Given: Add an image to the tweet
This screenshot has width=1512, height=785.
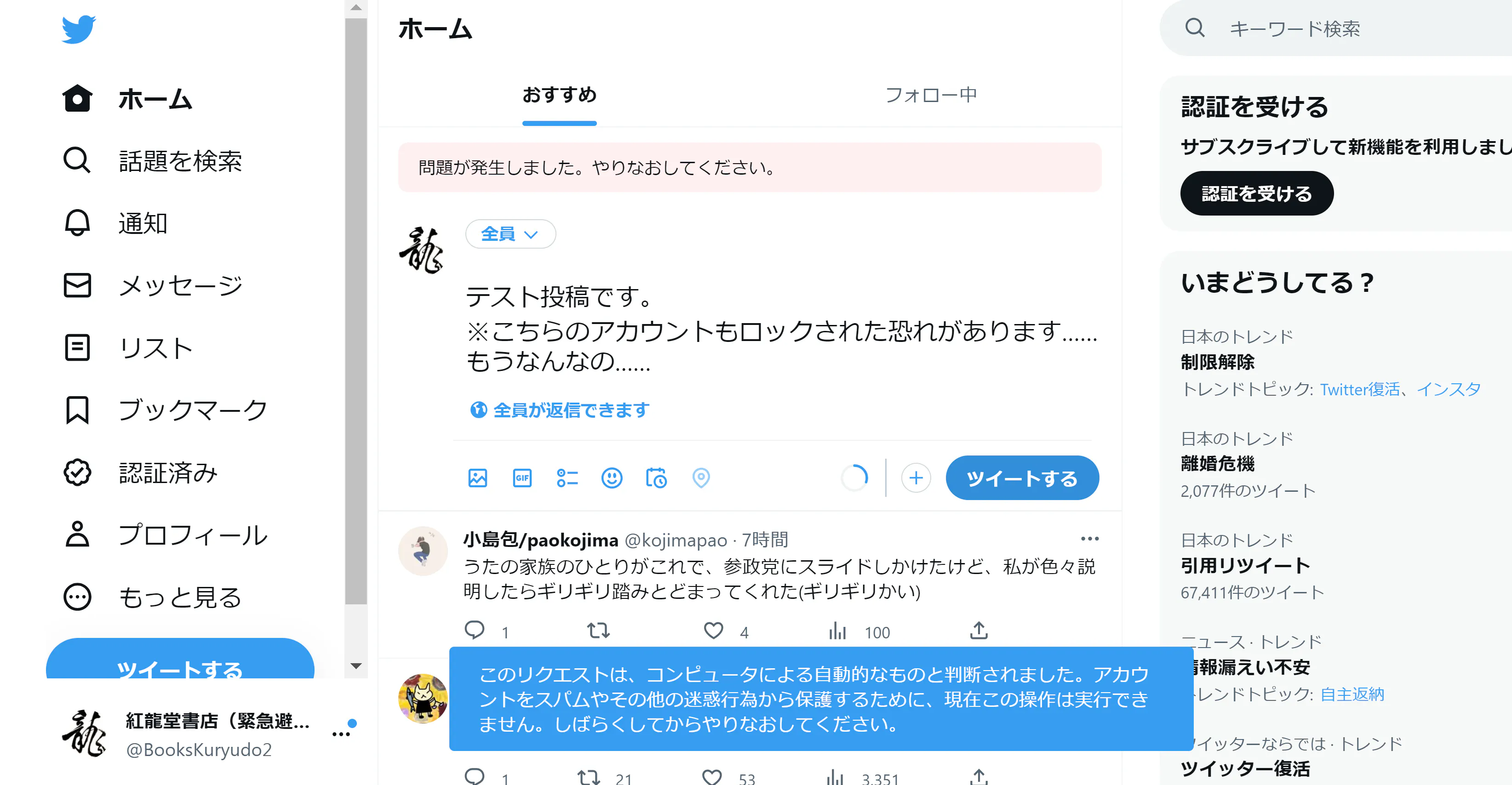Looking at the screenshot, I should (x=477, y=478).
